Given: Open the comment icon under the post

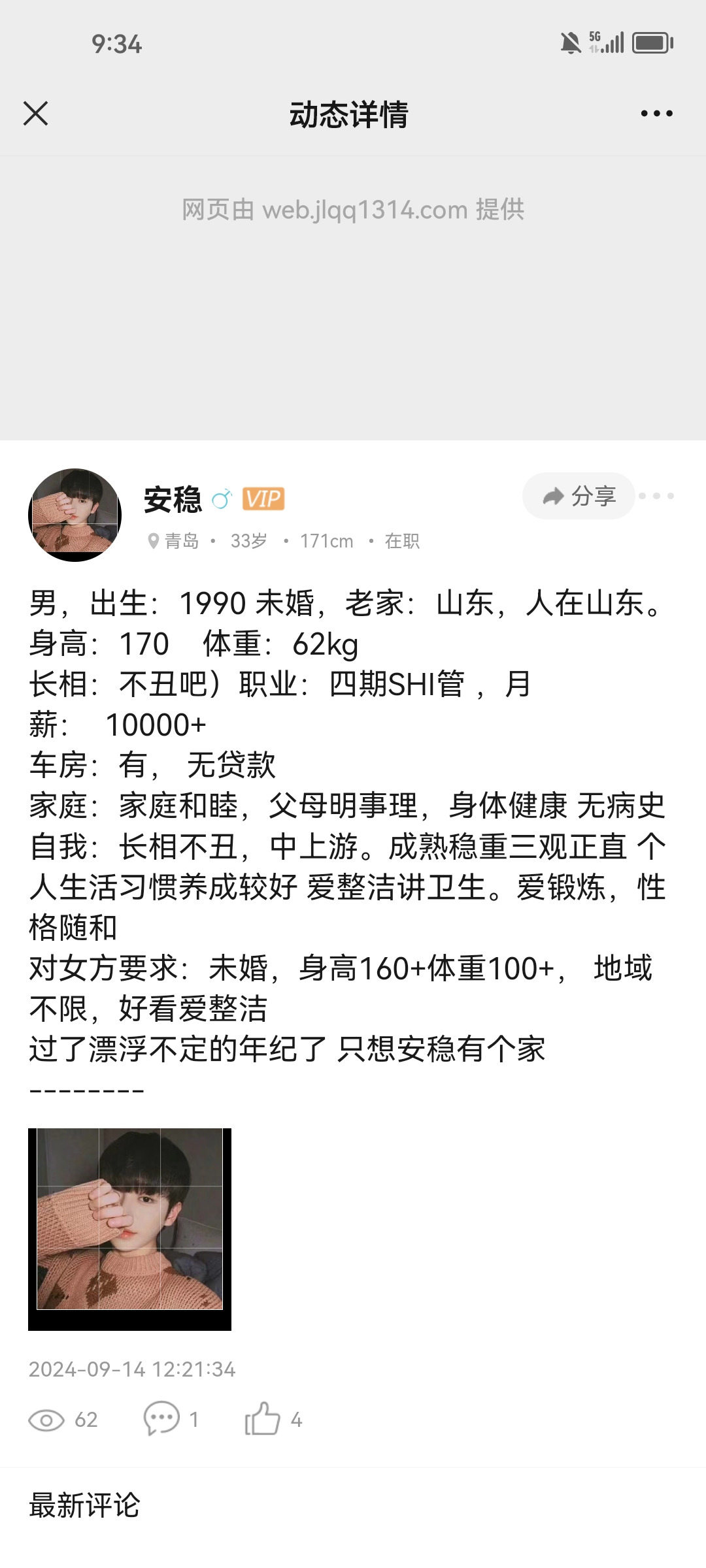Looking at the screenshot, I should pos(161,1419).
